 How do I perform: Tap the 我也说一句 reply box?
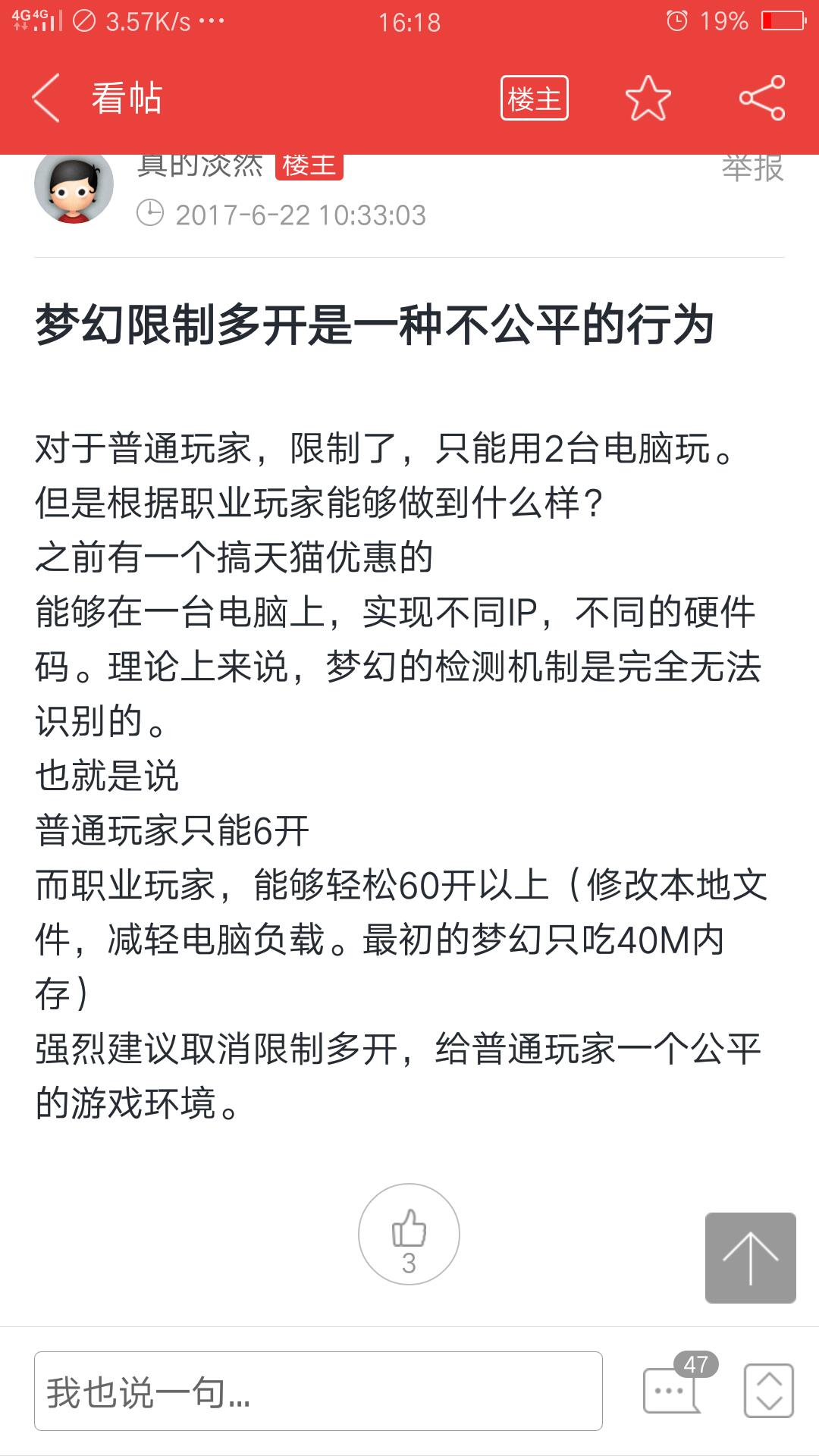[x=318, y=1392]
